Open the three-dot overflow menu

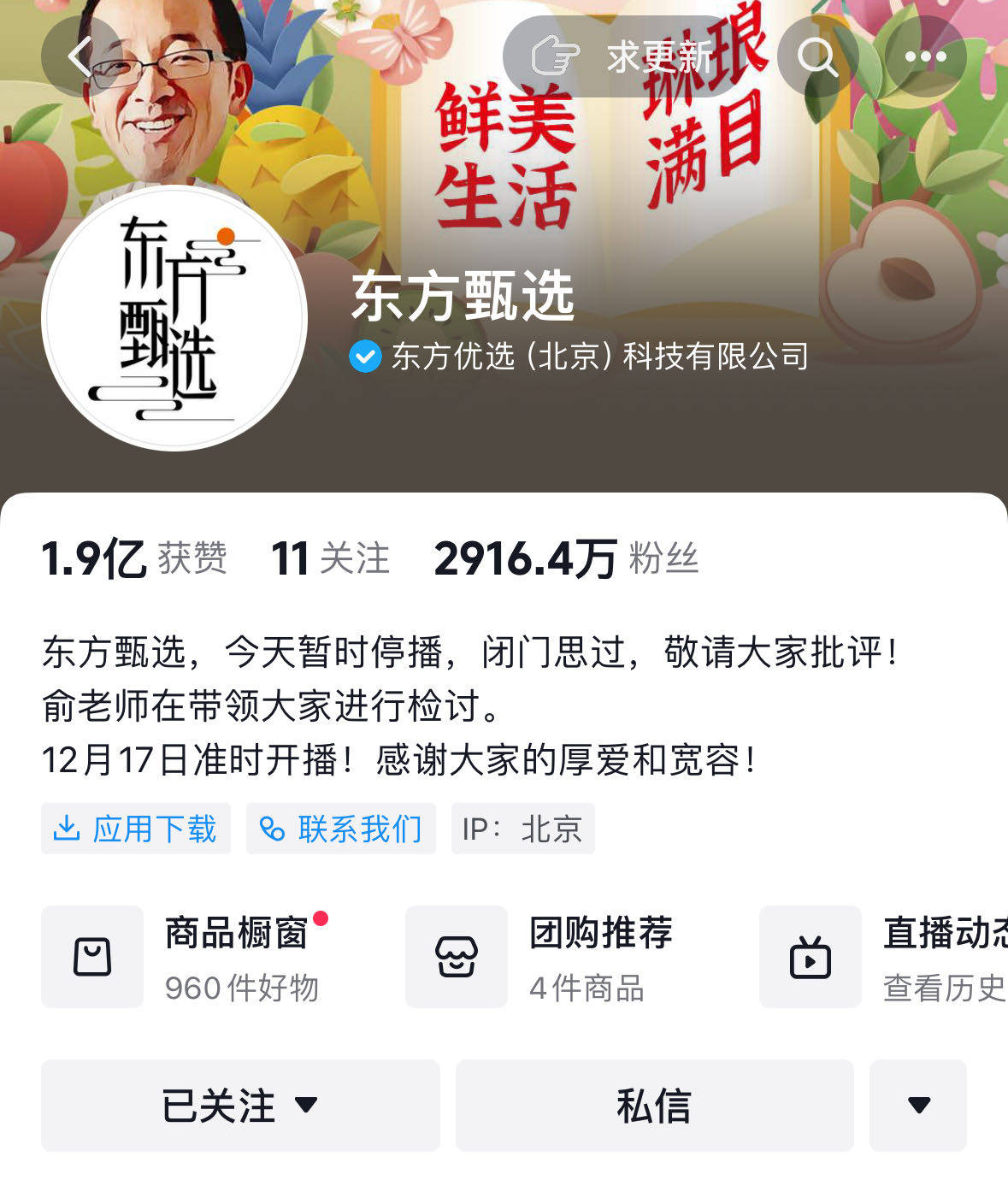tap(925, 57)
